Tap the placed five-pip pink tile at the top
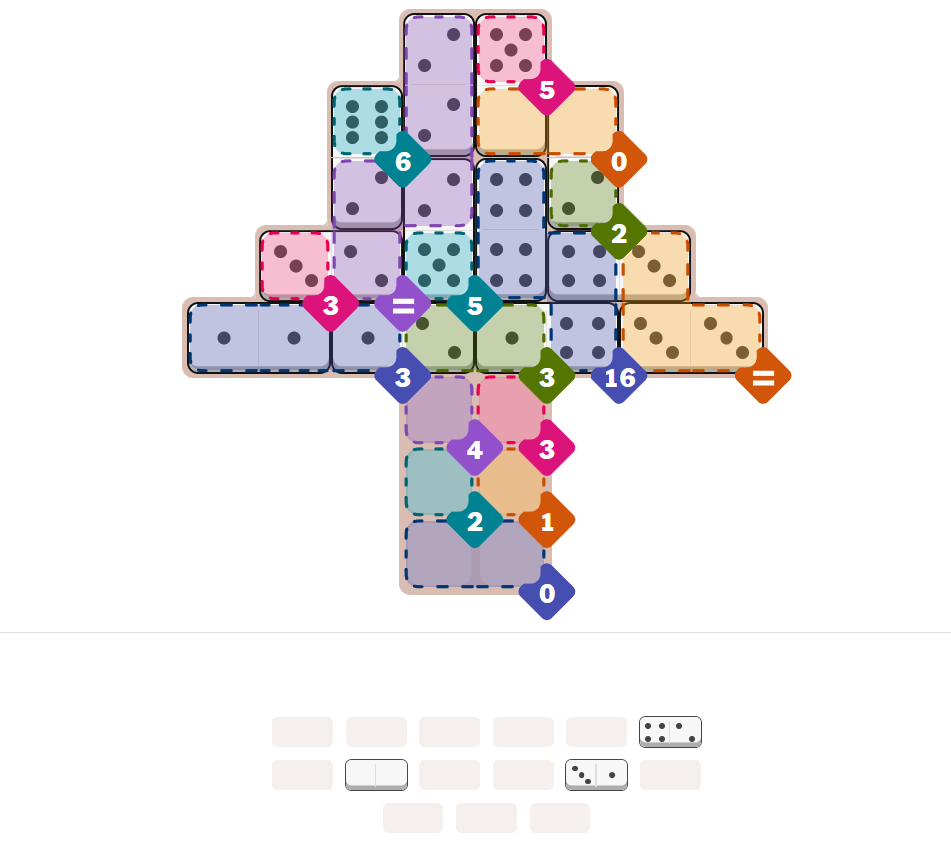 [510, 49]
